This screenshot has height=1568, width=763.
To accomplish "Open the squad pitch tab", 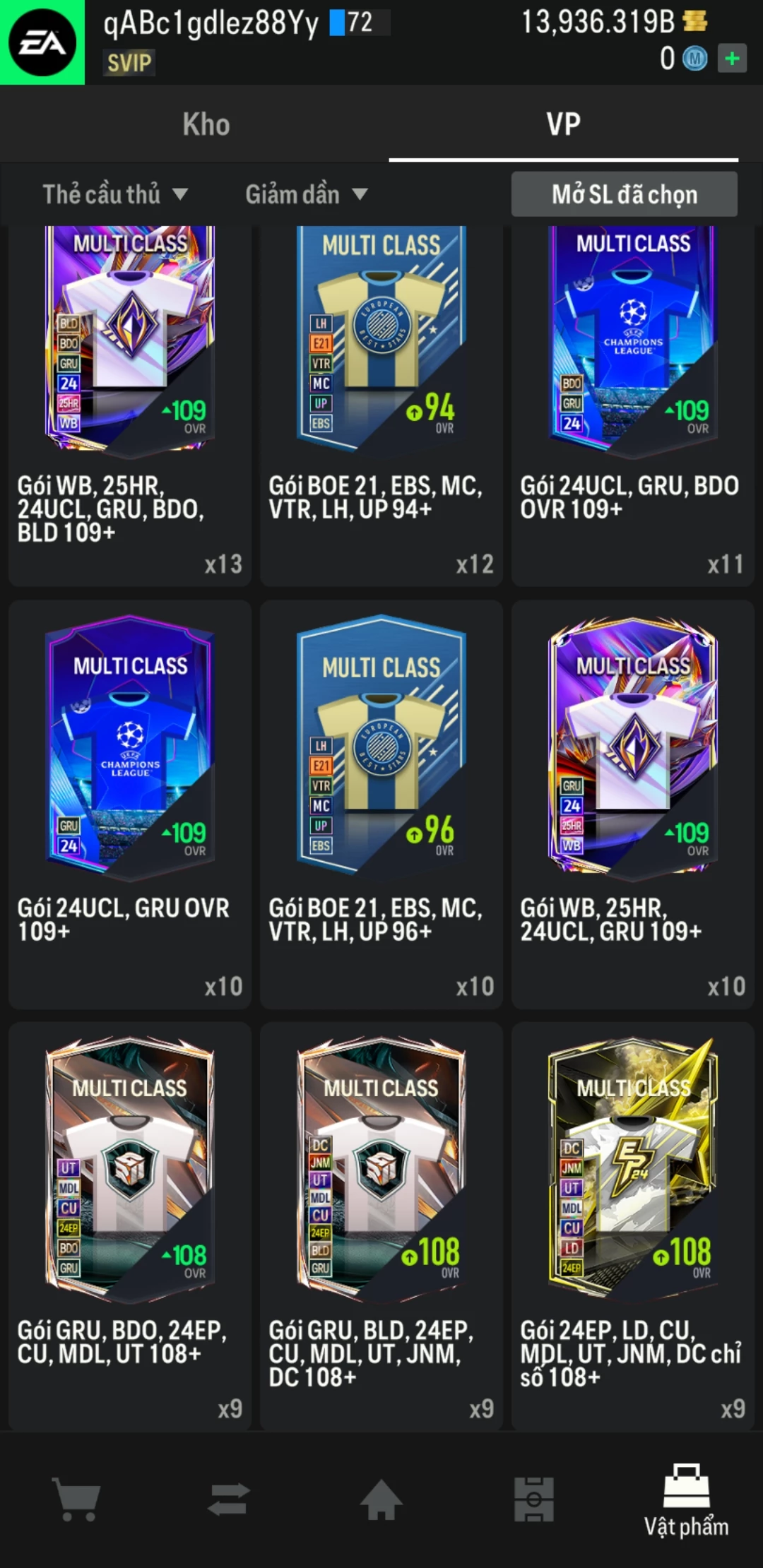I will click(x=534, y=1499).
